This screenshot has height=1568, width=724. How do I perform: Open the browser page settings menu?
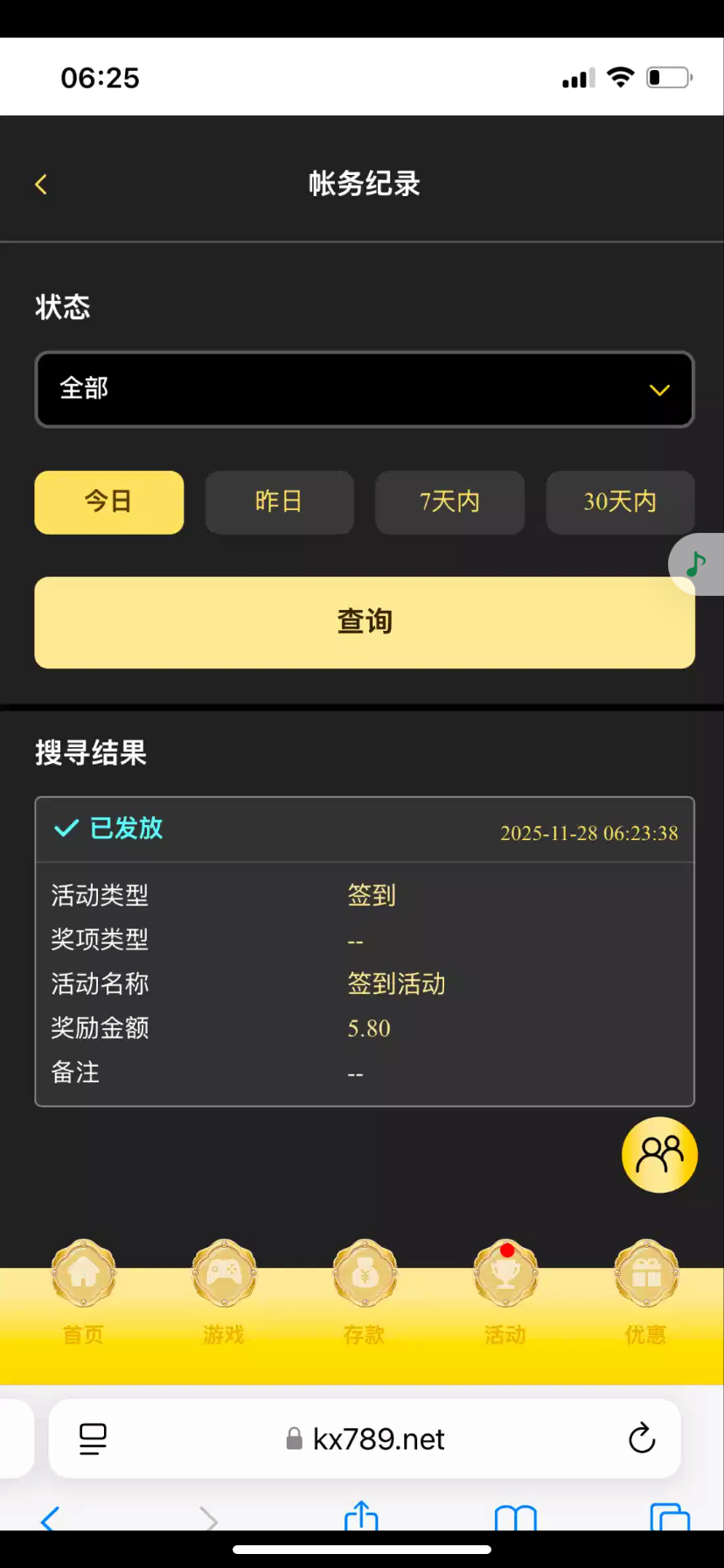point(93,1438)
